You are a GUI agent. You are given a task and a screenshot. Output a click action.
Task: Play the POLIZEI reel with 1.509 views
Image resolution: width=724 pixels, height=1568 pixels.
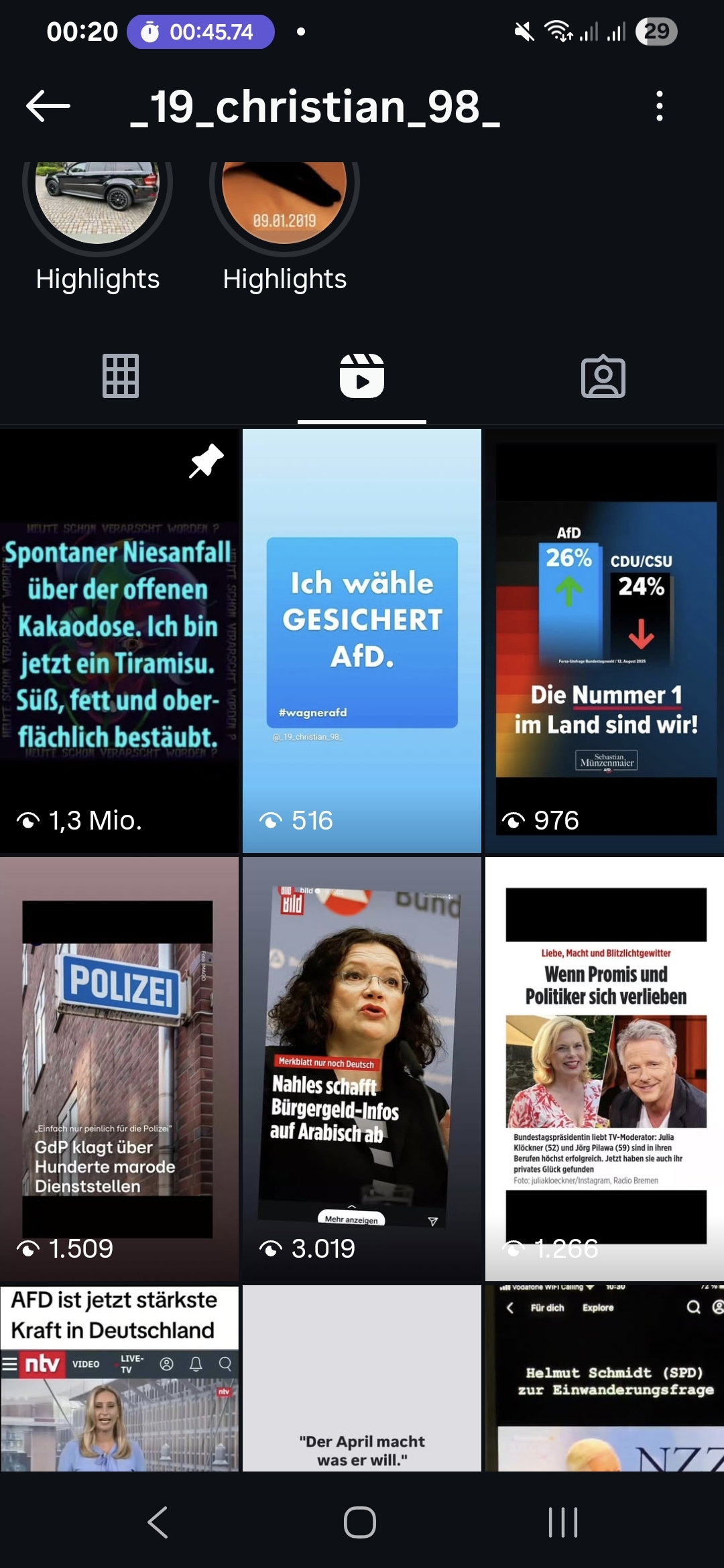pyautogui.click(x=119, y=1069)
